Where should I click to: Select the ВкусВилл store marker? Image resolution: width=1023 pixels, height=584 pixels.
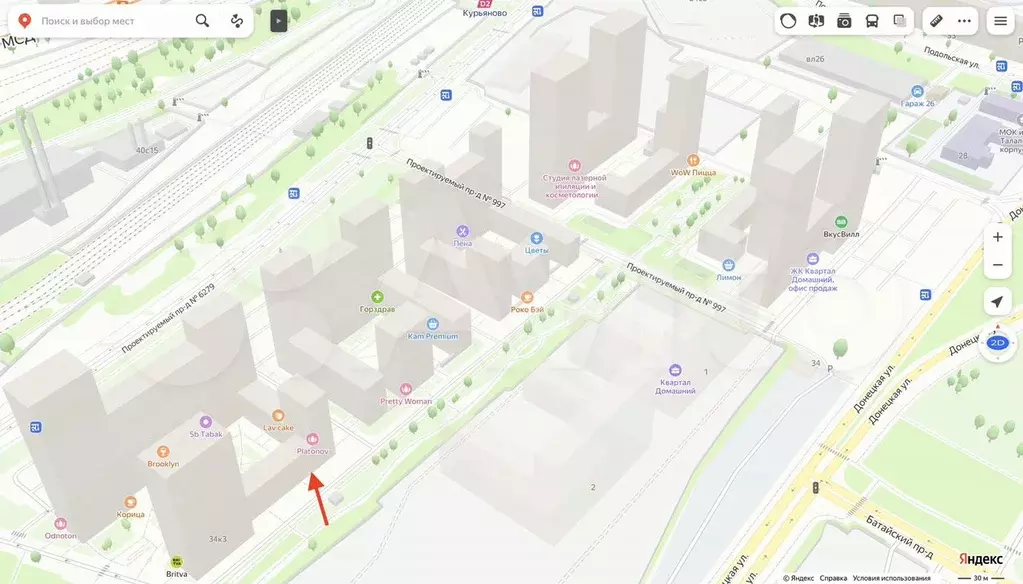pos(841,222)
